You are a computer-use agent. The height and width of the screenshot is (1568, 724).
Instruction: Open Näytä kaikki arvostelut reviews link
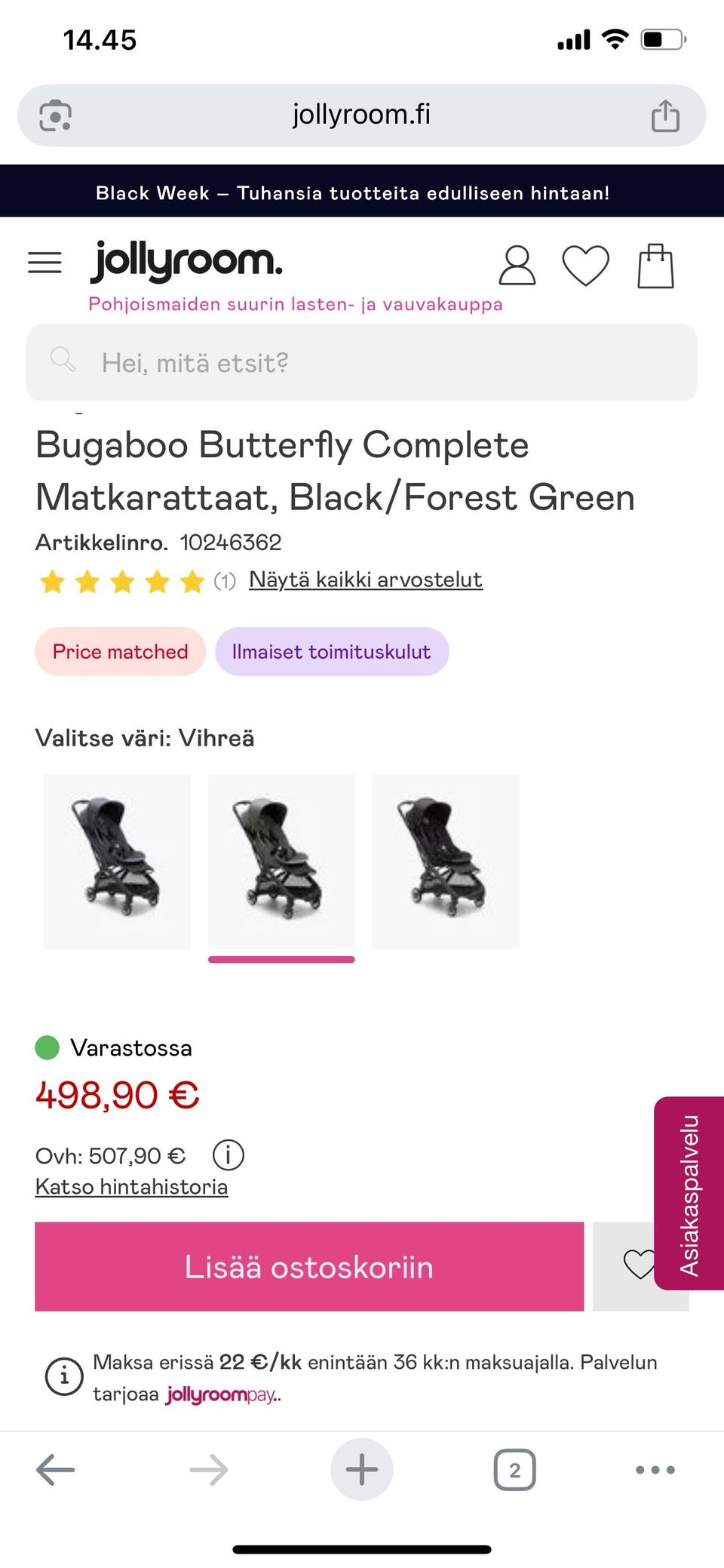(x=365, y=580)
